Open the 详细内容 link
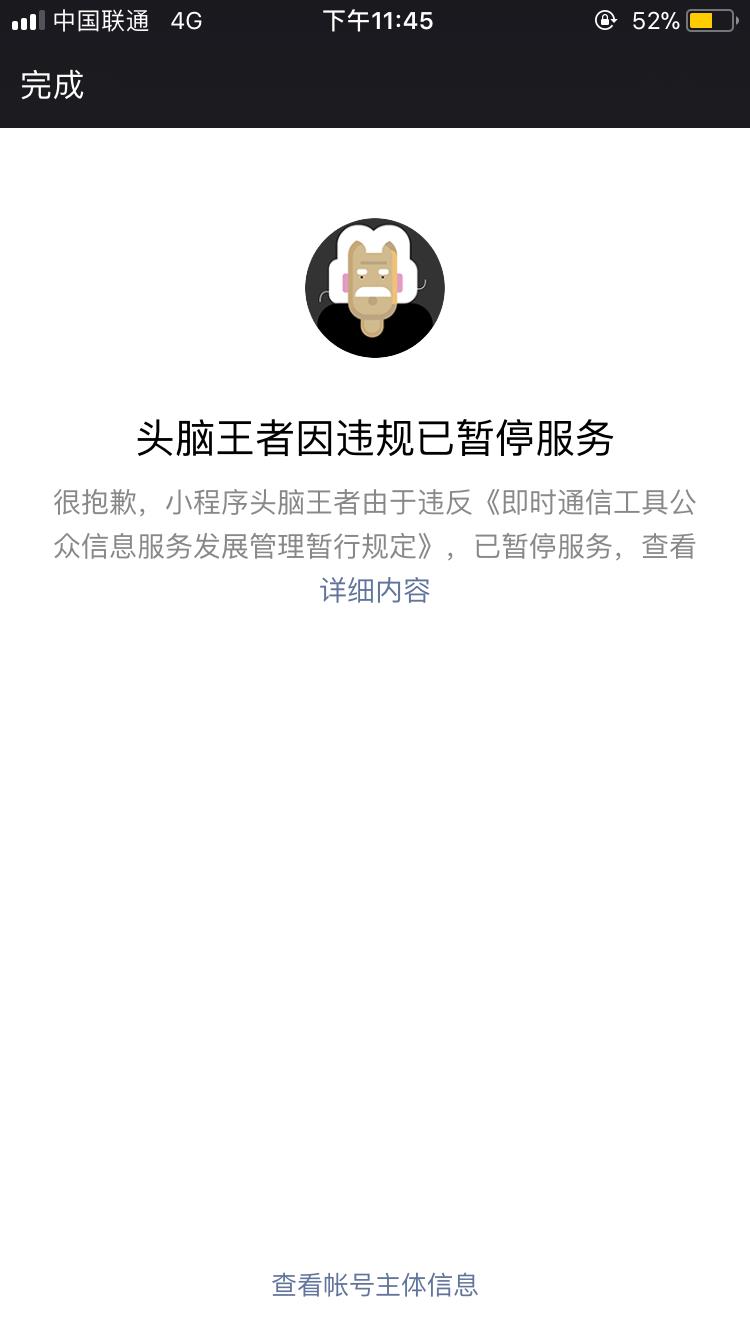This screenshot has height=1334, width=750. pyautogui.click(x=375, y=591)
